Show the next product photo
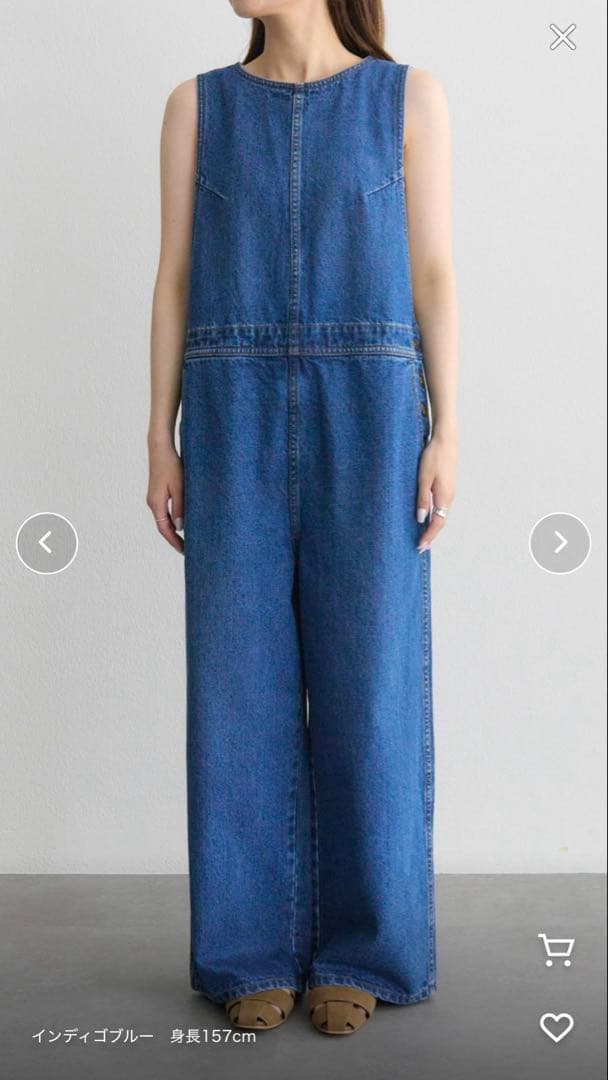Screen dimensions: 608x1080 (x=560, y=543)
